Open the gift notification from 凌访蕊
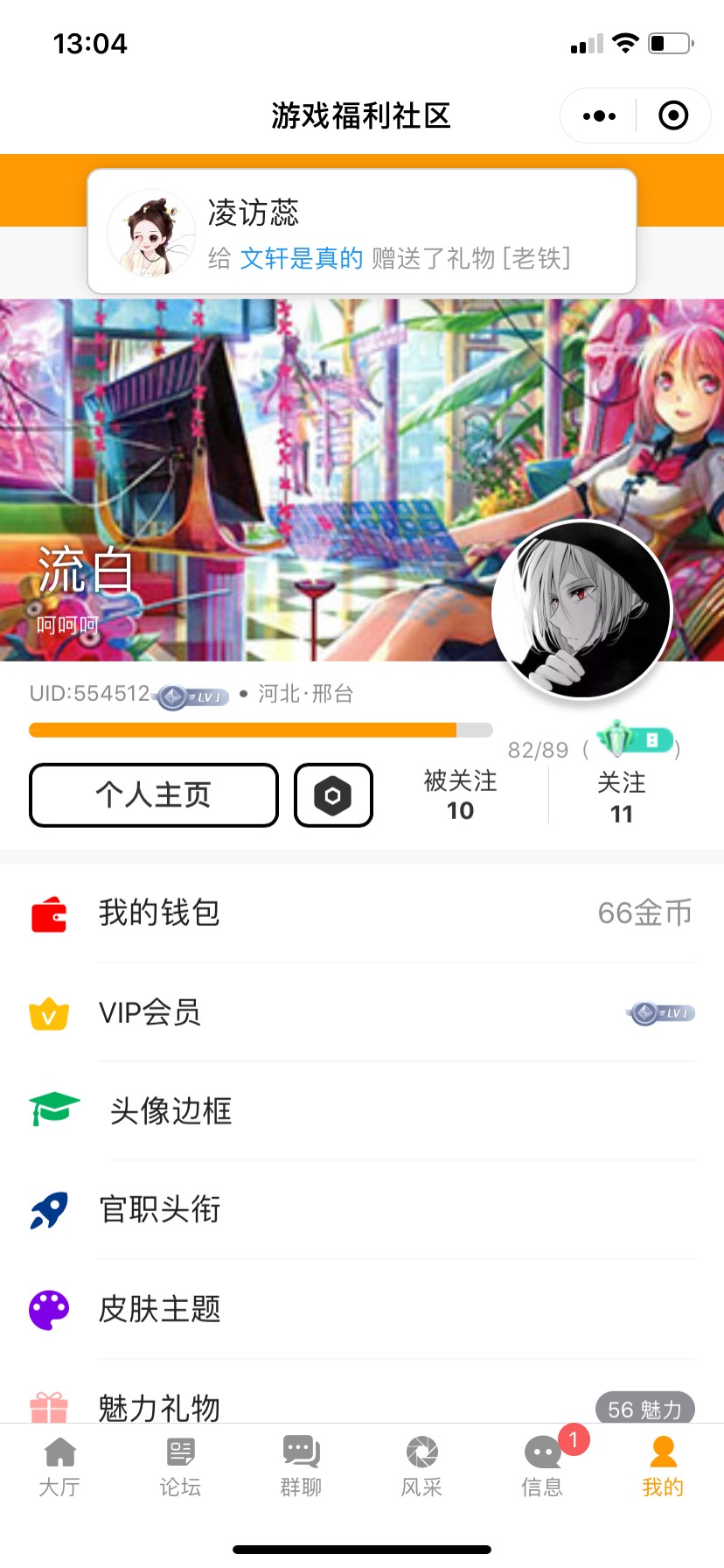 click(x=361, y=232)
